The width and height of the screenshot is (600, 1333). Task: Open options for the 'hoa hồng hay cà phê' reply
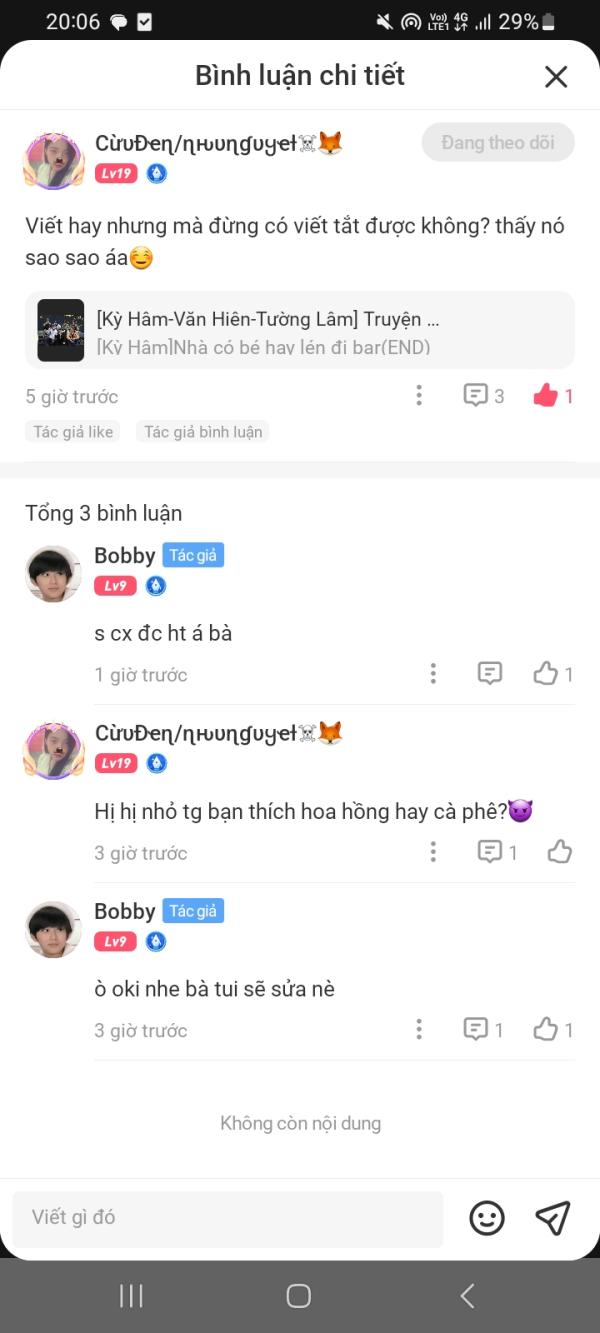tap(433, 852)
